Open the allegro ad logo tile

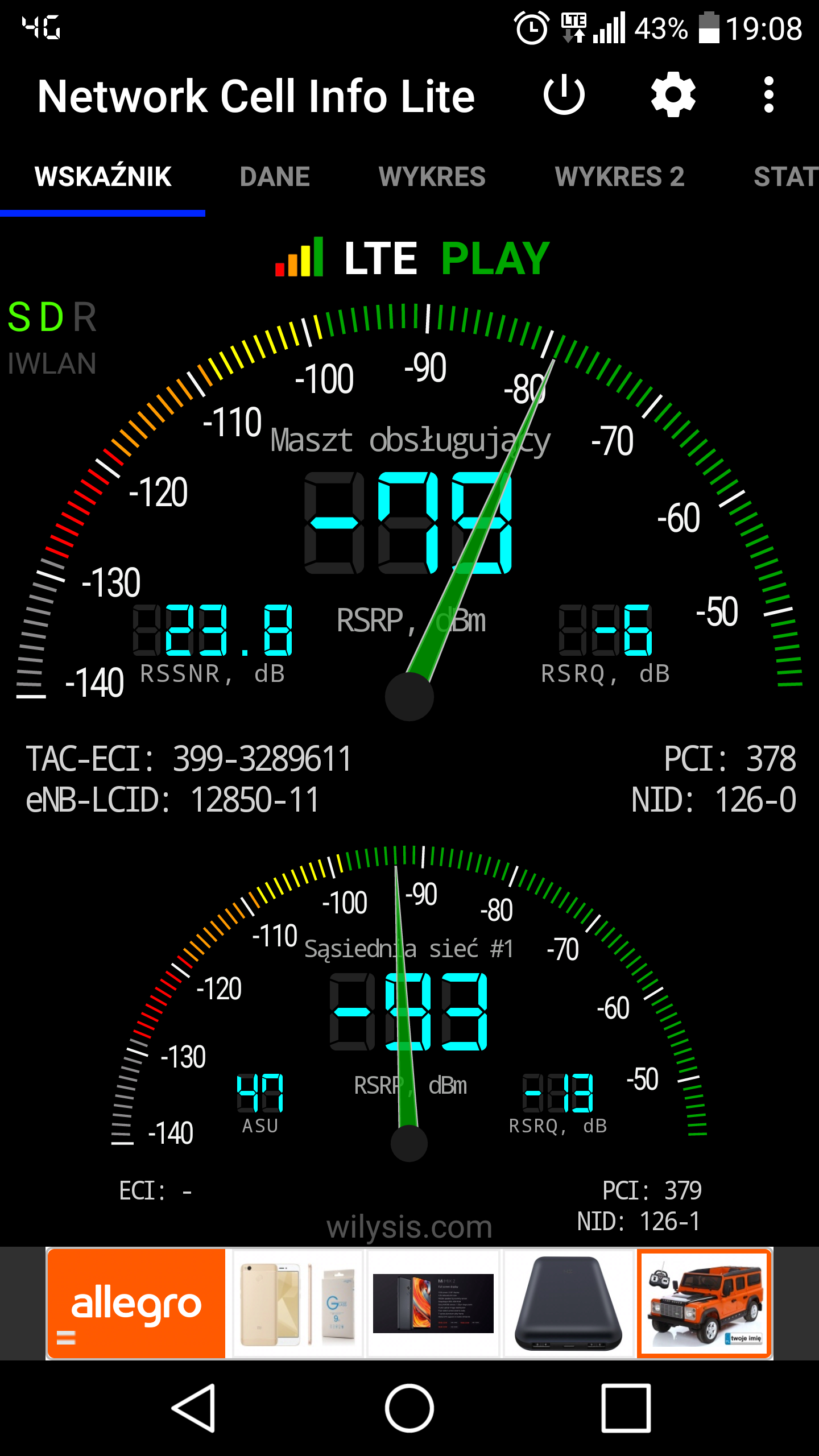pyautogui.click(x=136, y=1304)
